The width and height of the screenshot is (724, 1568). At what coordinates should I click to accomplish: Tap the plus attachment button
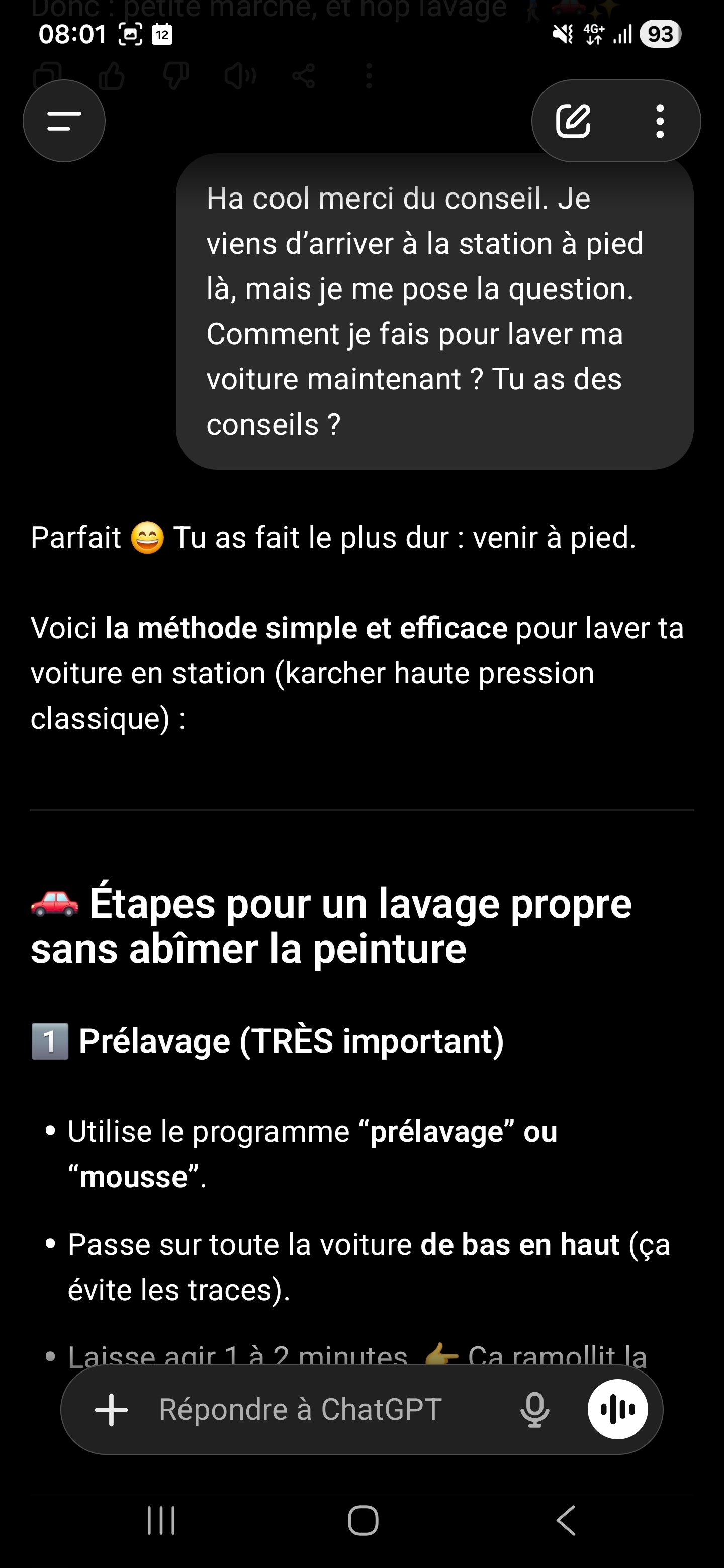pyautogui.click(x=112, y=1409)
